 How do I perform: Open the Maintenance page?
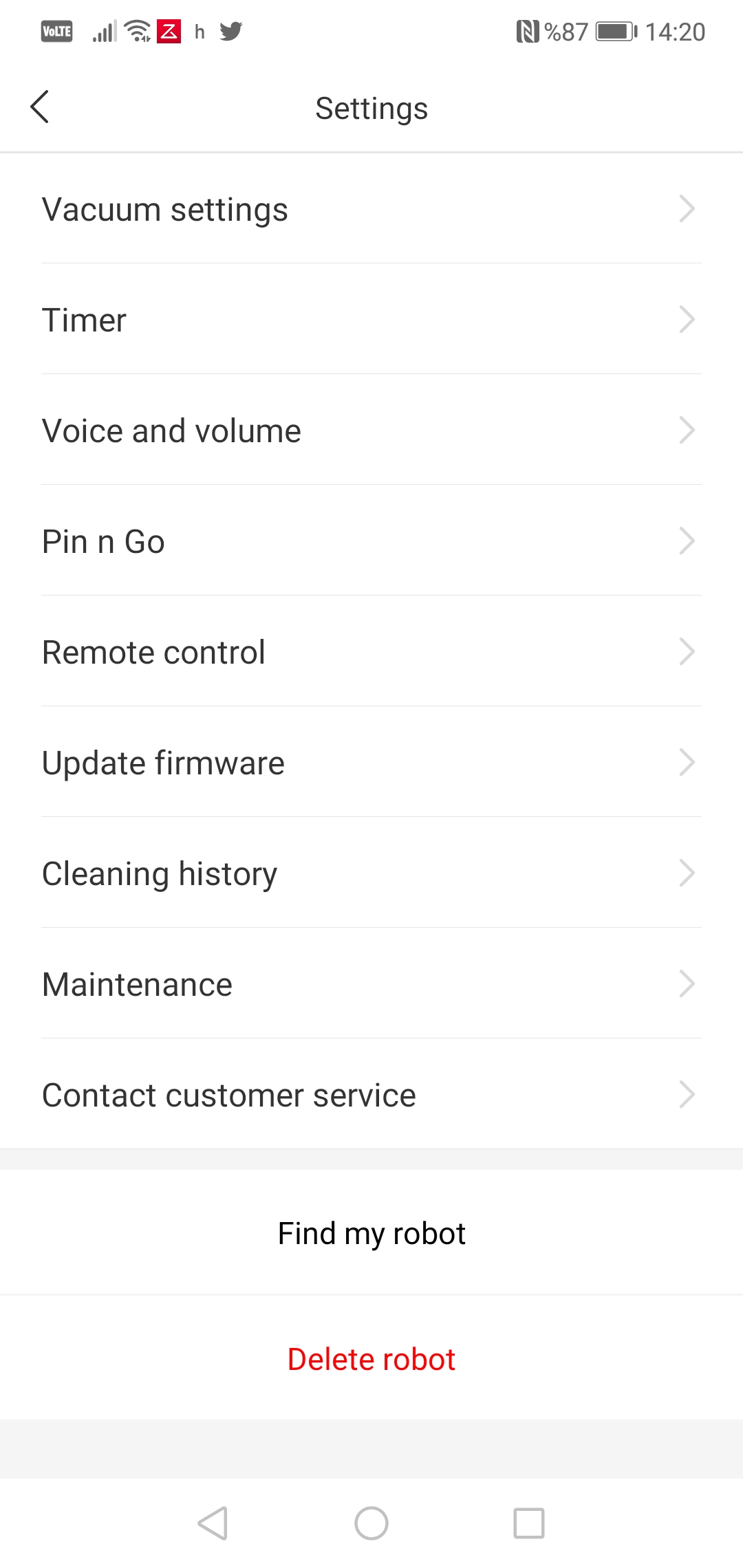[x=371, y=984]
